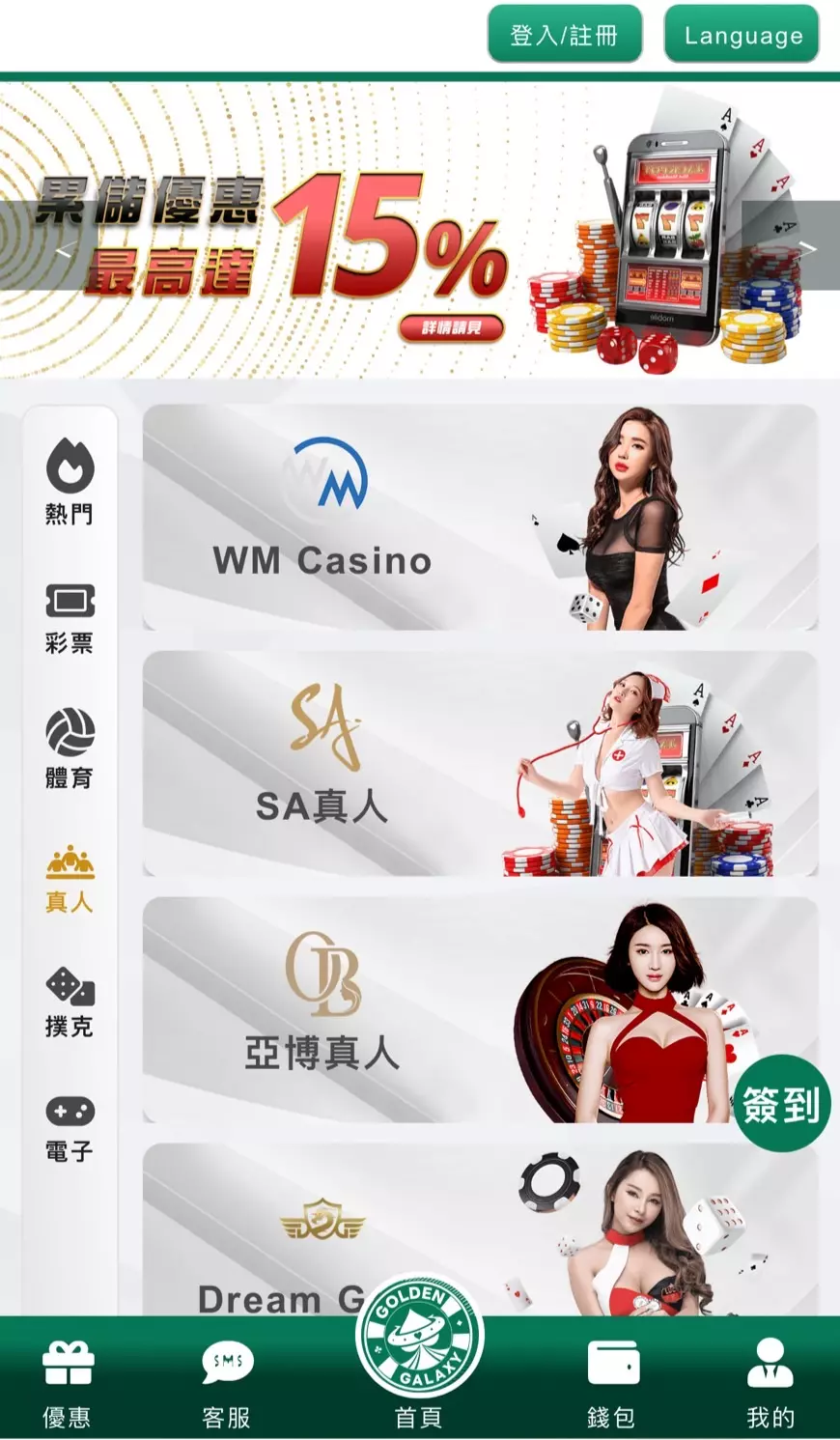
Task: Select the 熱門 category
Action: click(70, 482)
